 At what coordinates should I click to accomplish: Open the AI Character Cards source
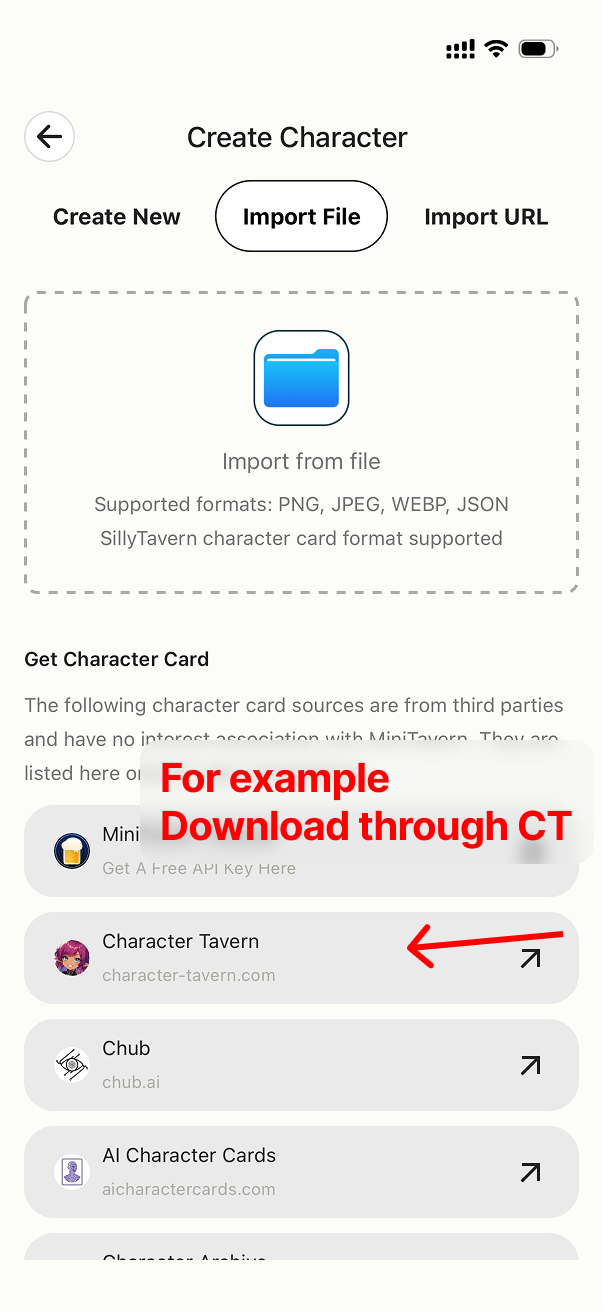(x=300, y=1172)
